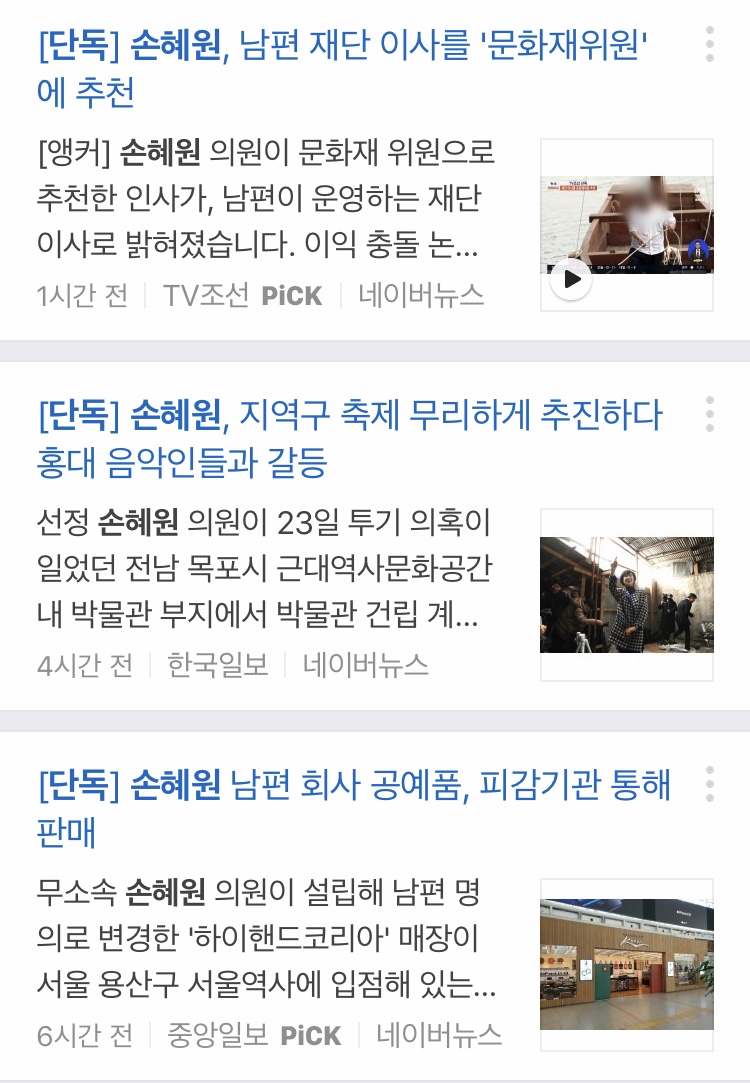Open 네이버뉴스 link for the TV조선 article
750x1083 pixels.
[x=421, y=296]
